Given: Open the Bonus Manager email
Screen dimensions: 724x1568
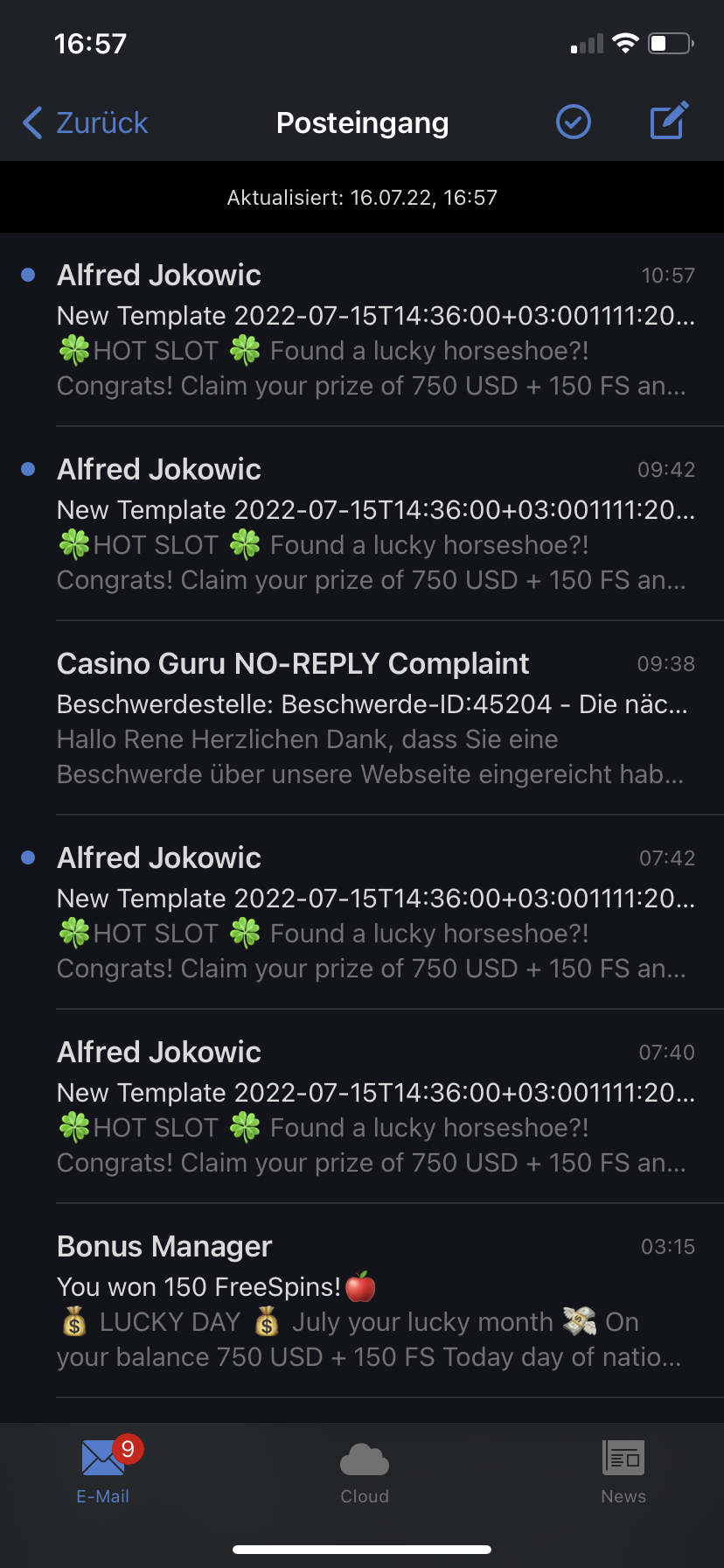Looking at the screenshot, I should pyautogui.click(x=374, y=1301).
